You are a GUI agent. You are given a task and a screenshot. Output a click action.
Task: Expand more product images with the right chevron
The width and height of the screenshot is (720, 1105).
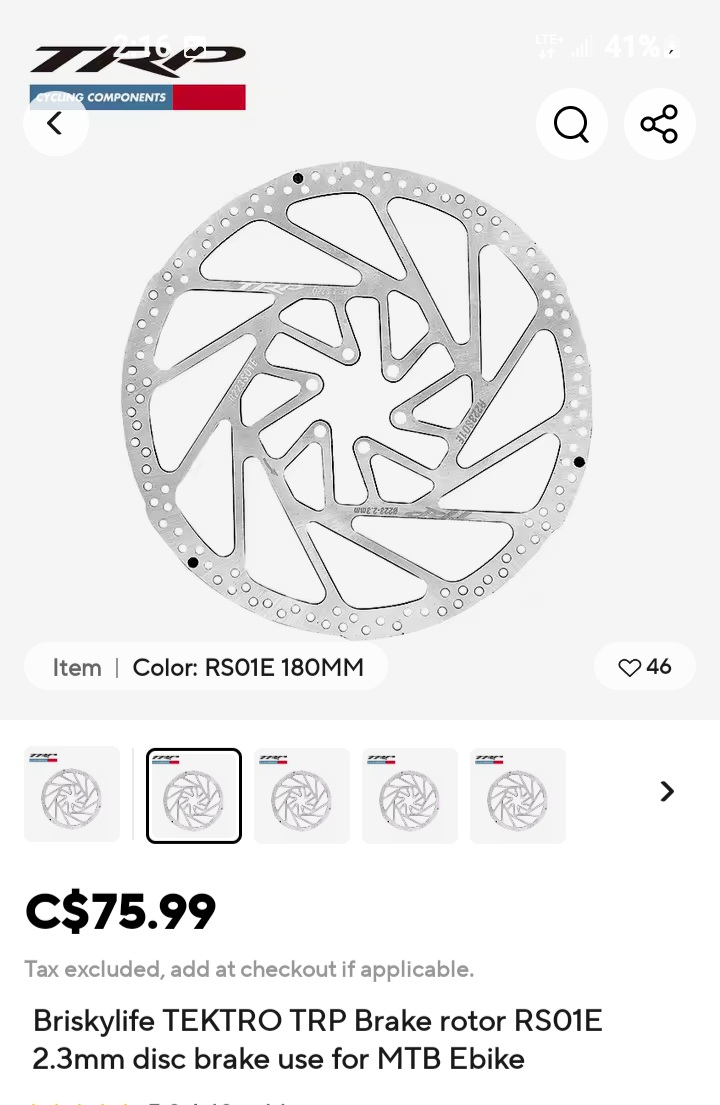tap(667, 791)
